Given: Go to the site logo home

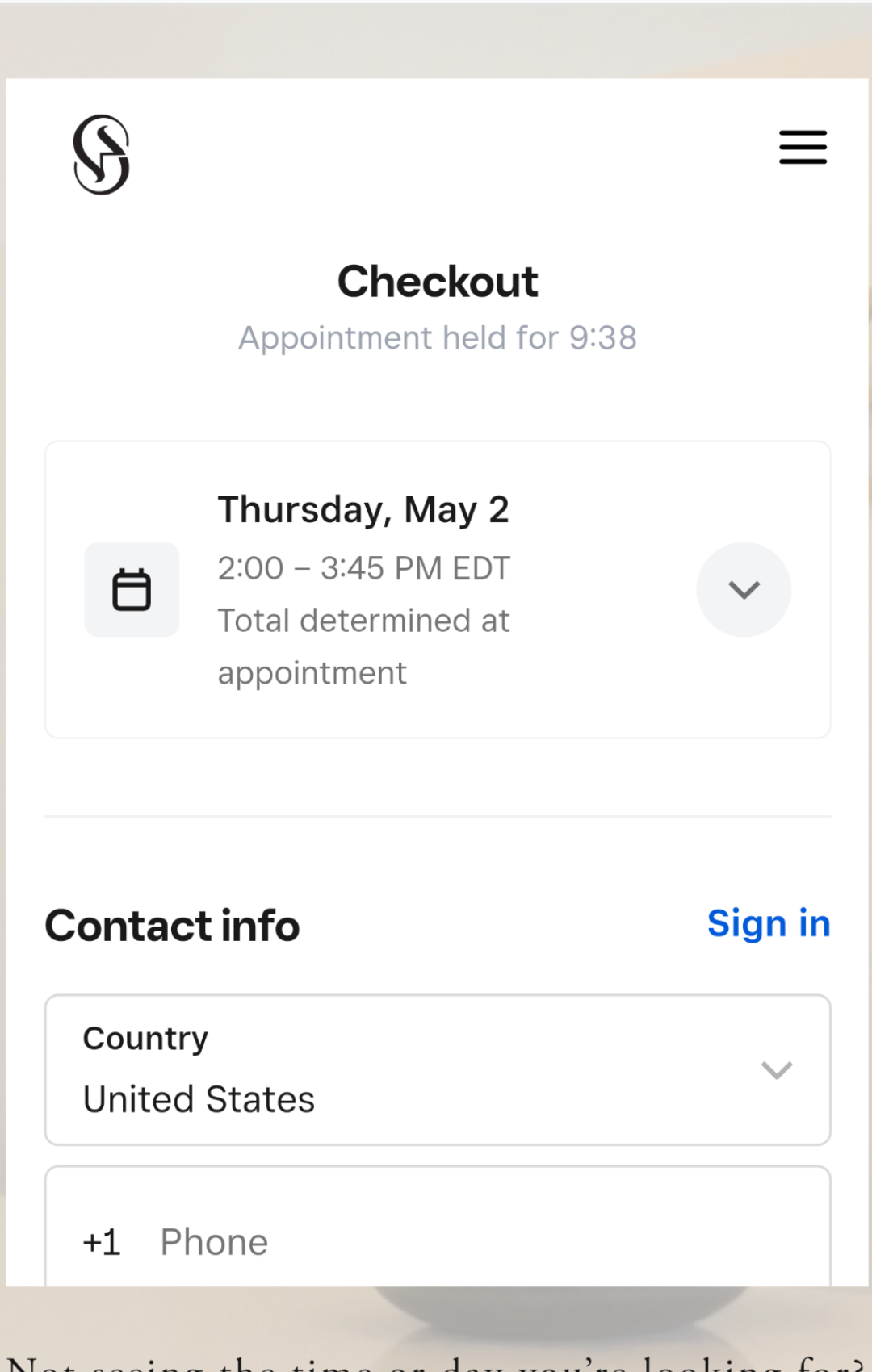Looking at the screenshot, I should [x=102, y=154].
